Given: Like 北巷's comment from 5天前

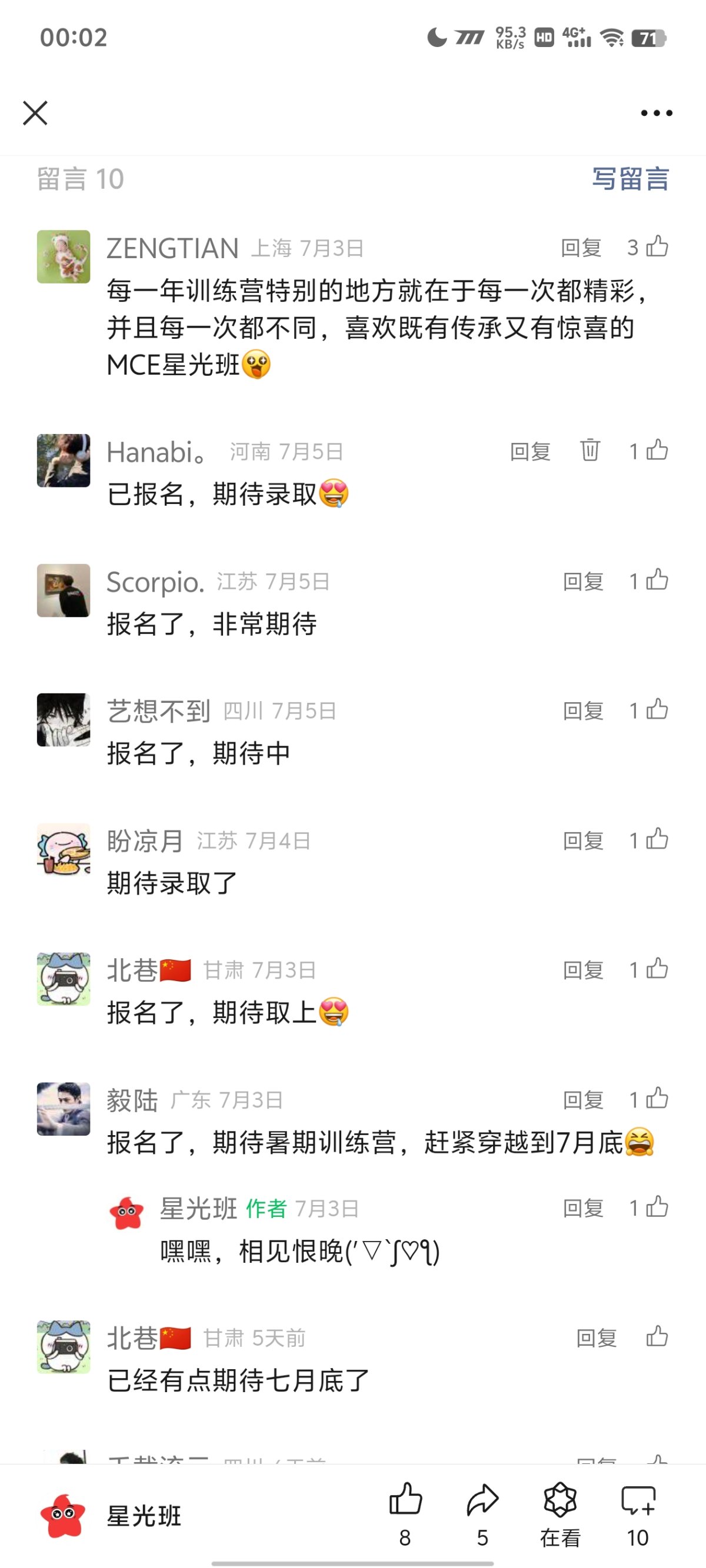Looking at the screenshot, I should click(x=657, y=1337).
